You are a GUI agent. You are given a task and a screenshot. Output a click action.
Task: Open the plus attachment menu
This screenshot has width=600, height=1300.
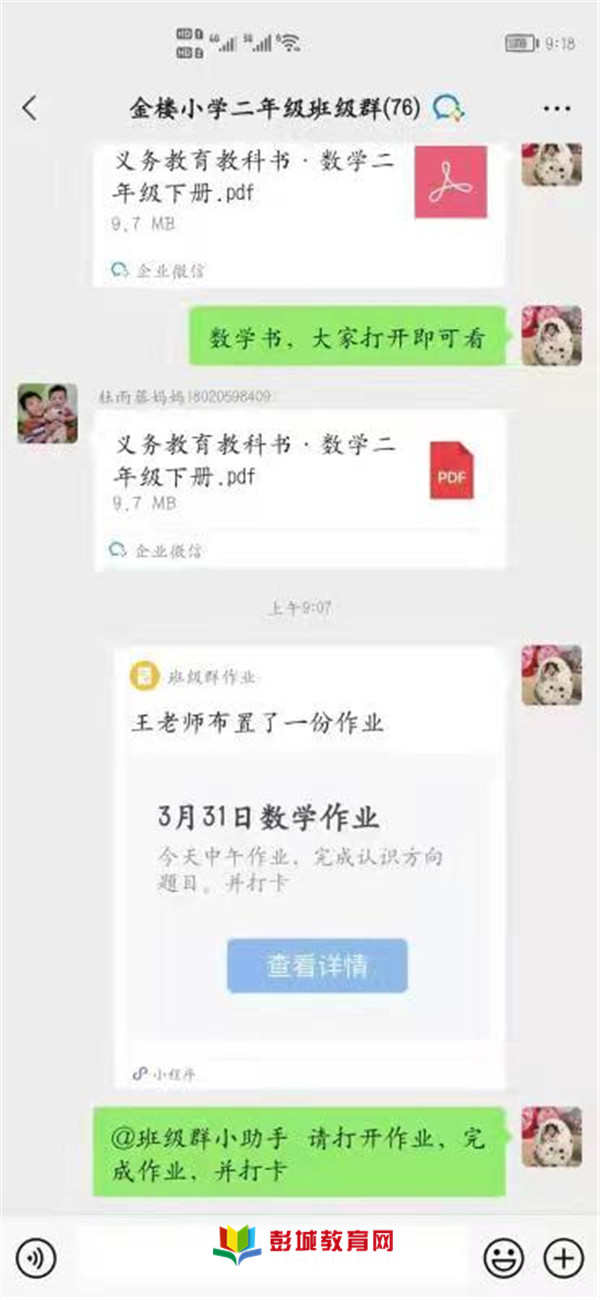563,1257
